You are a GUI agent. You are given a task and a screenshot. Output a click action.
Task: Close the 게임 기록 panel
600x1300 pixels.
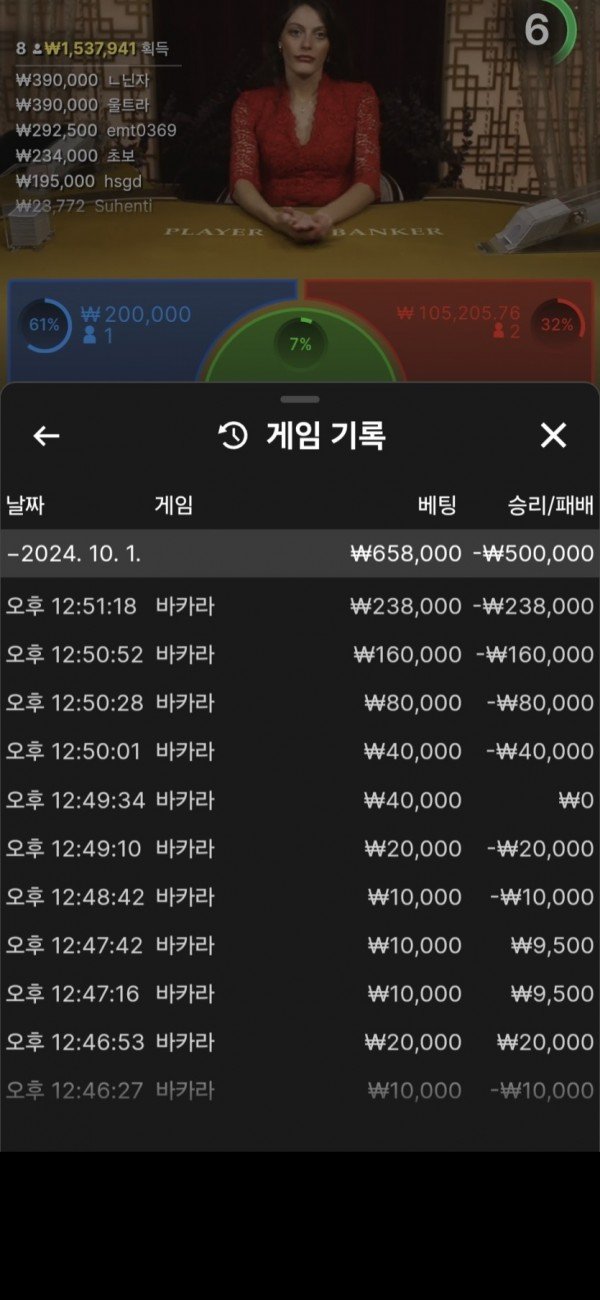tap(553, 435)
